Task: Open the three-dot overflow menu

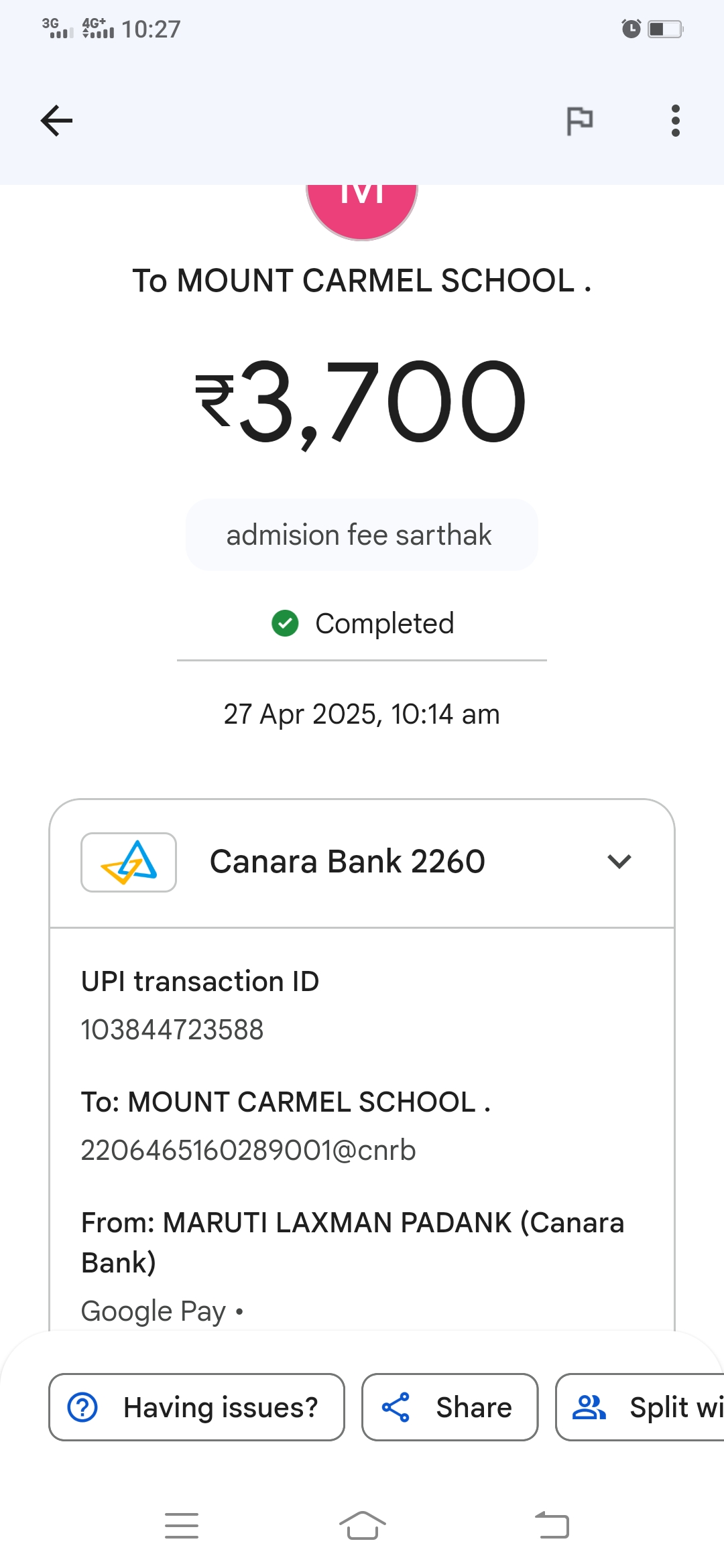Action: (676, 121)
